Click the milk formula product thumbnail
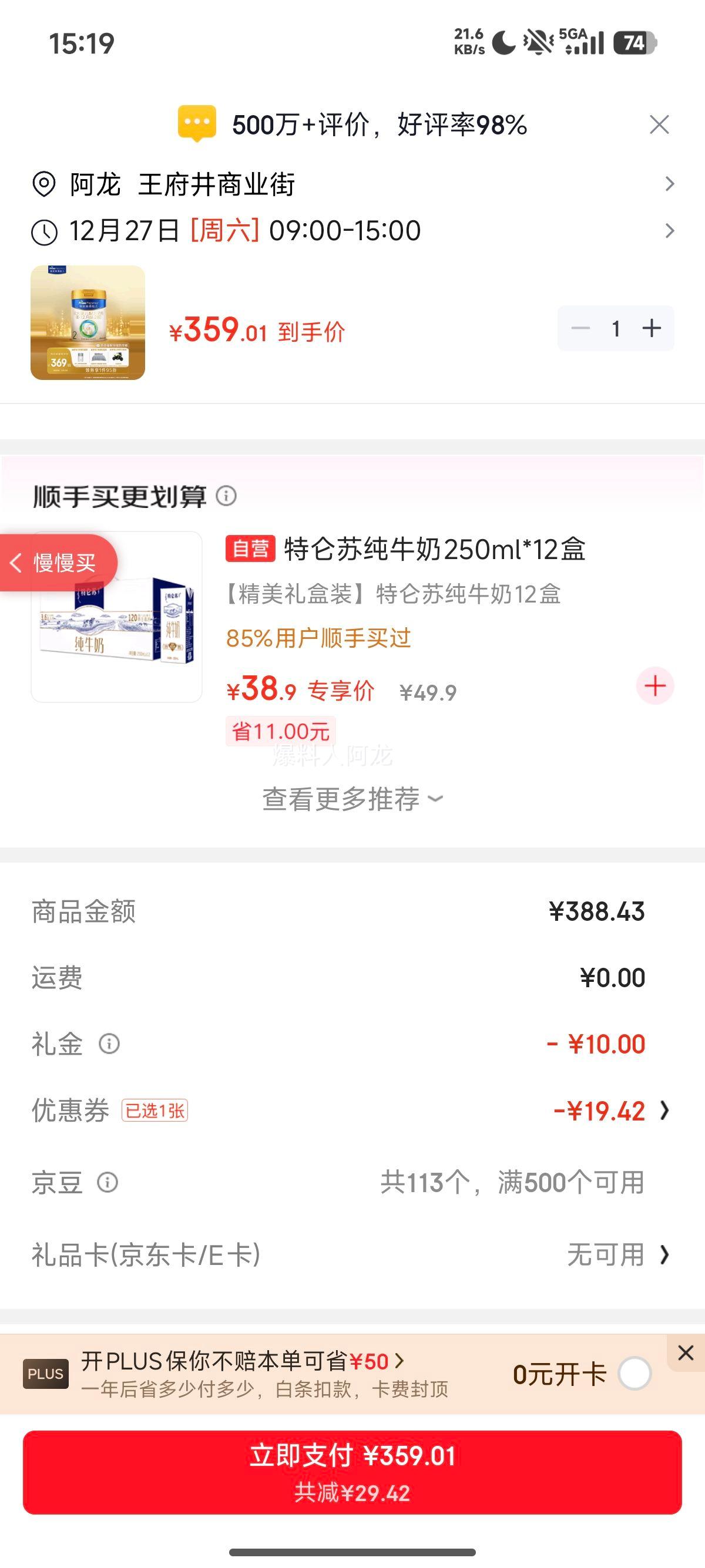This screenshot has height=1568, width=705. [88, 324]
